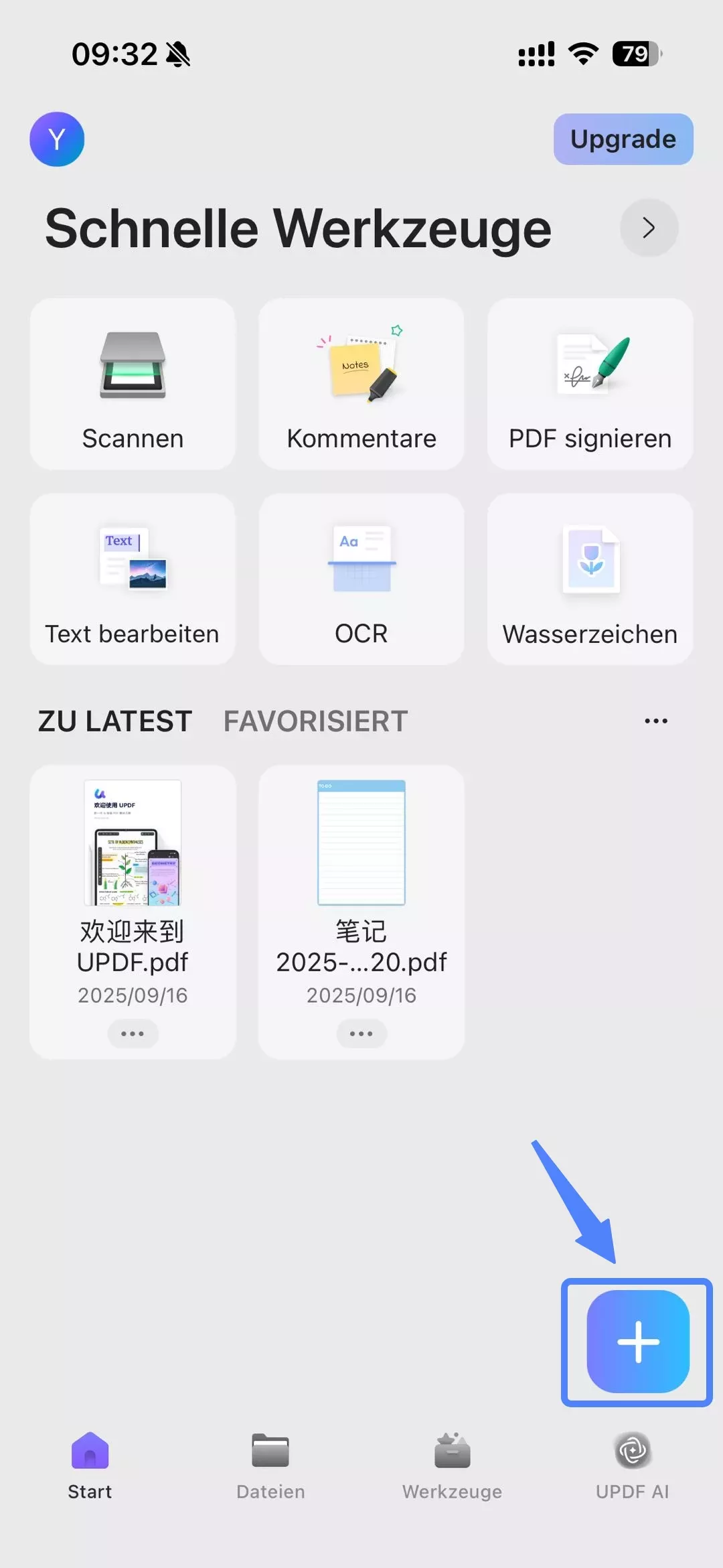723x1568 pixels.
Task: Open options for 欢迎来到 UPDF.pdf
Action: tap(132, 1034)
